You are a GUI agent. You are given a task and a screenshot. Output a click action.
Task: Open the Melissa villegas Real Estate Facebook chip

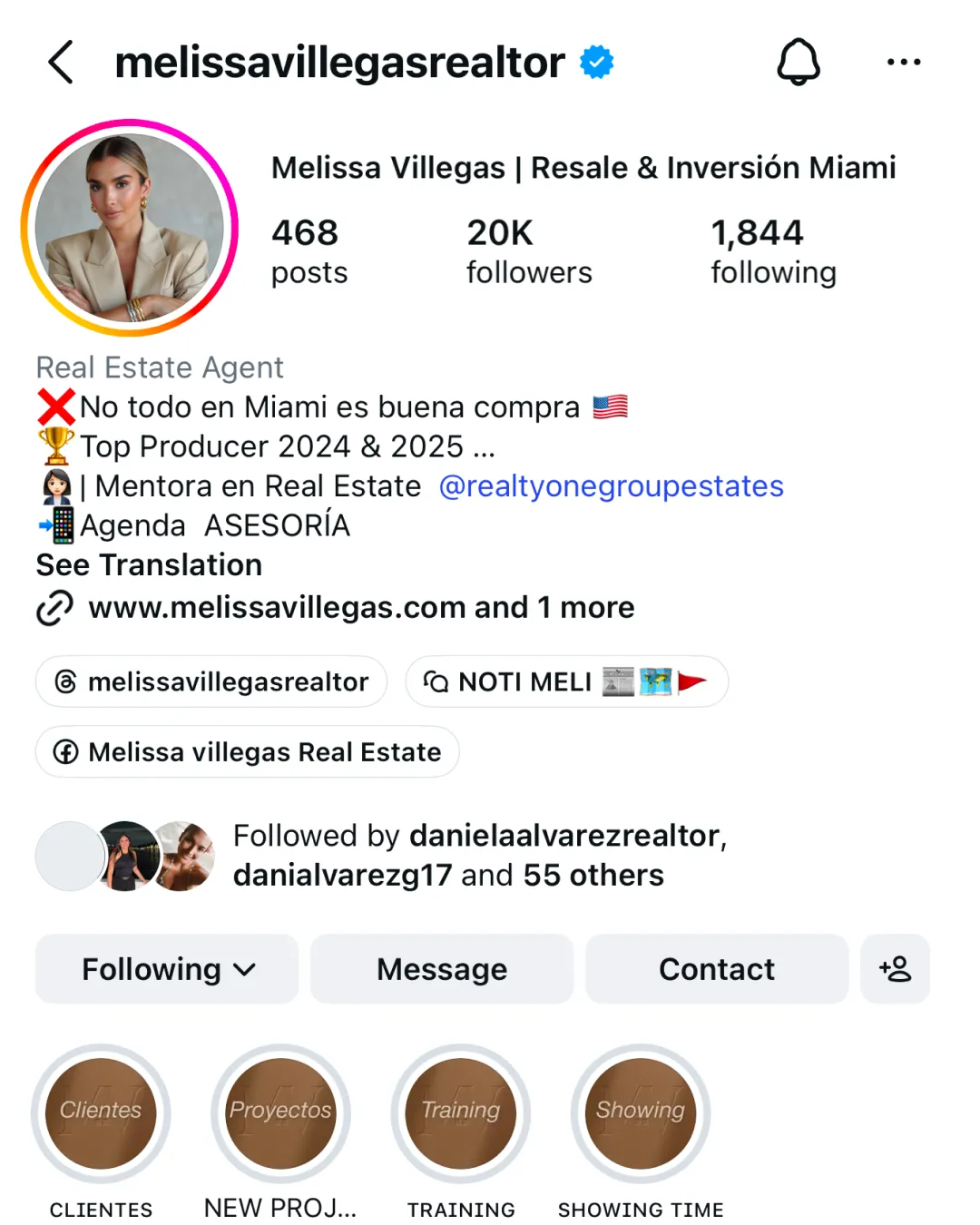pyautogui.click(x=247, y=751)
